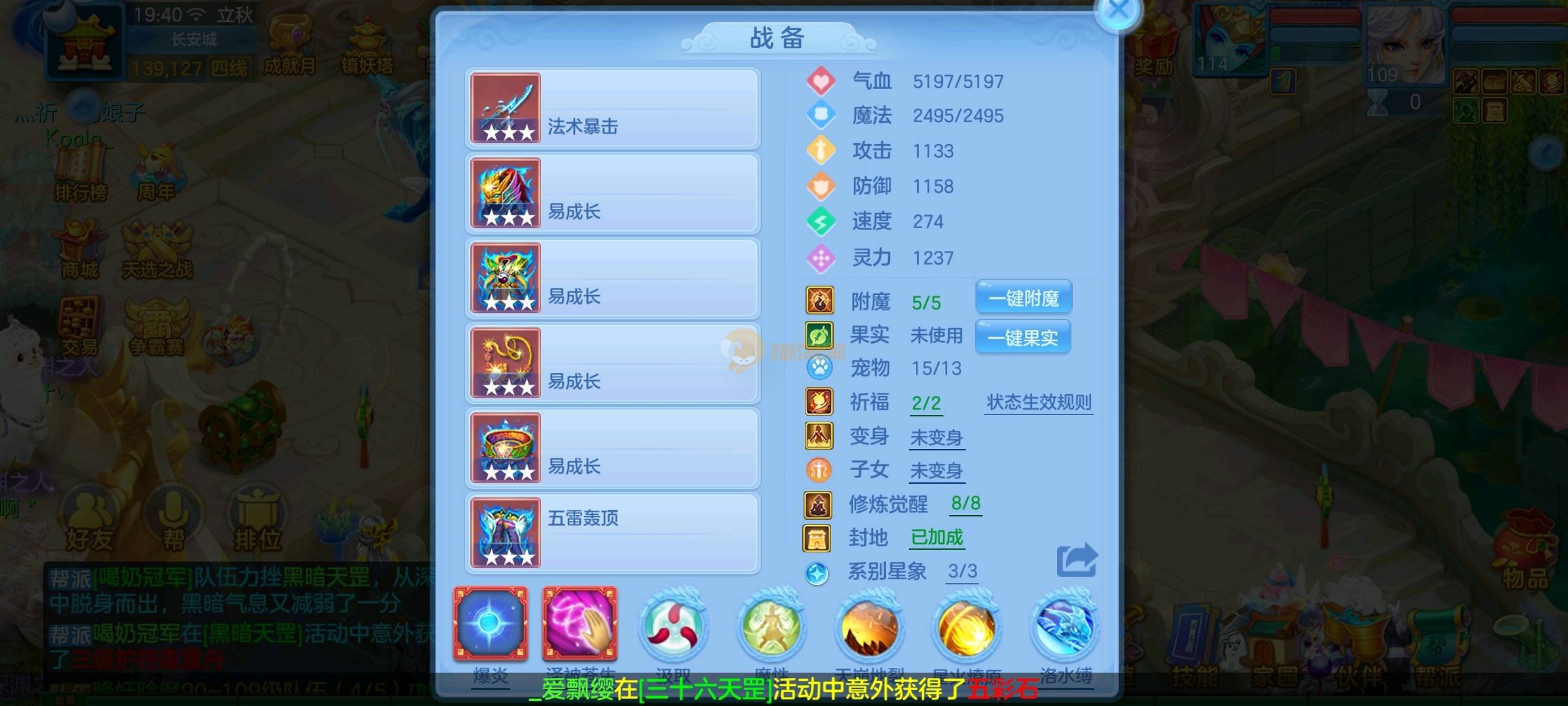Open the 法术暴击 weapon slot

612,109
